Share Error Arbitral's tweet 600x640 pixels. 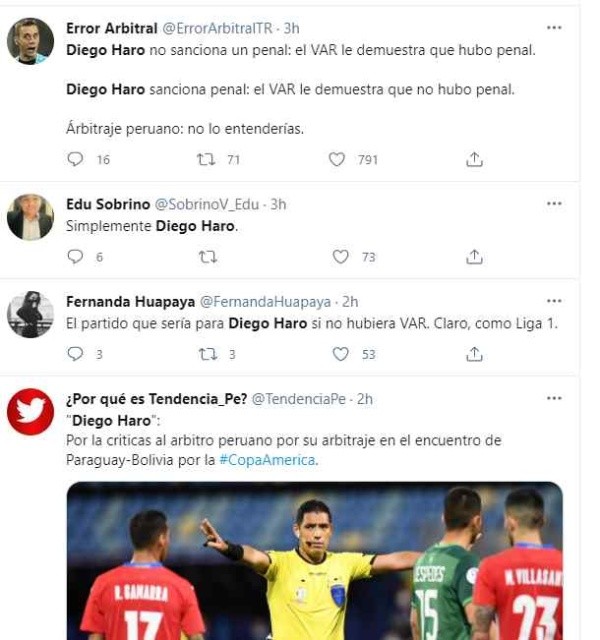click(475, 159)
